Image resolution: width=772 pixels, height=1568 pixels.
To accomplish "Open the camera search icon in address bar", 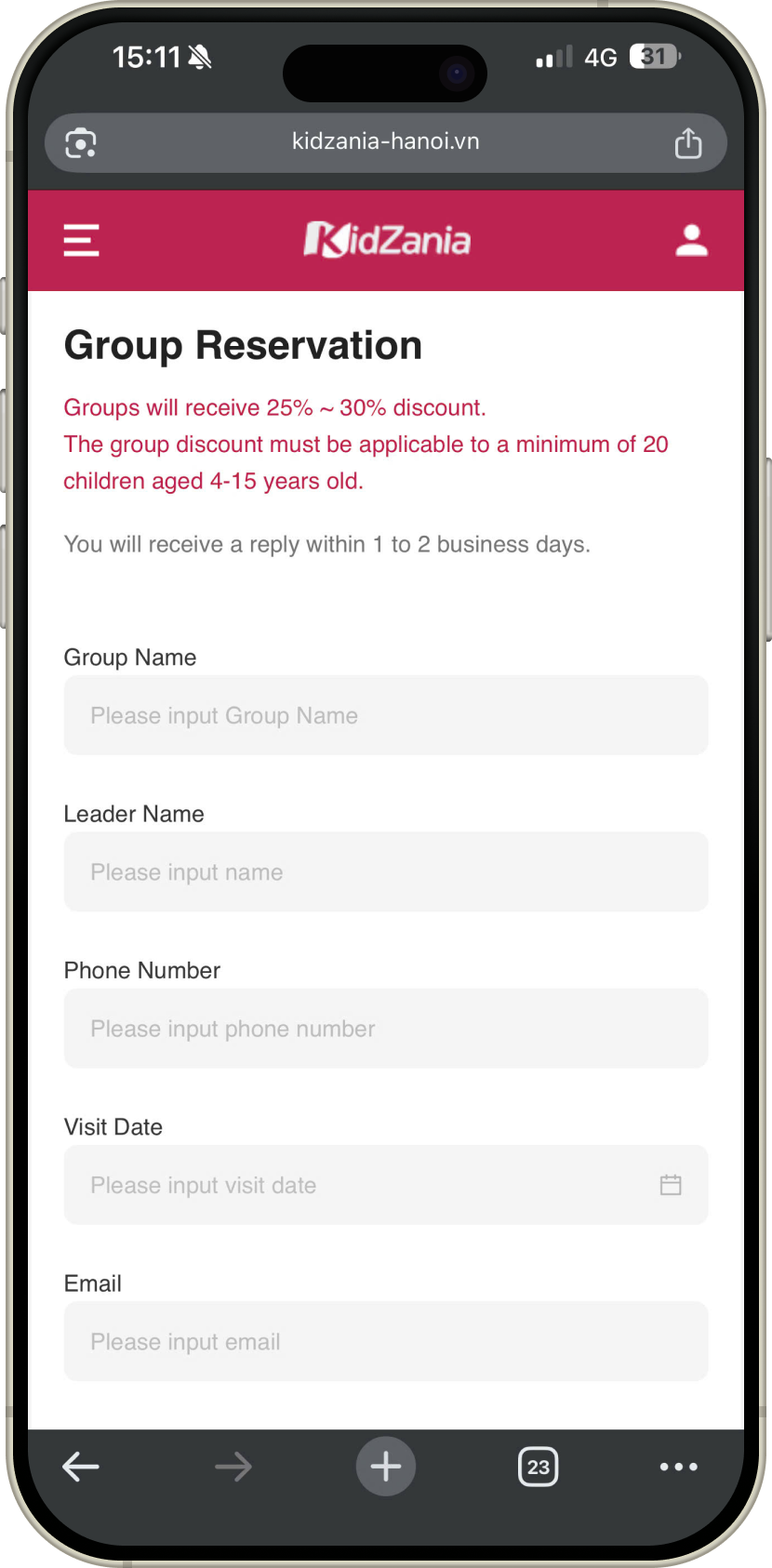I will pyautogui.click(x=81, y=143).
